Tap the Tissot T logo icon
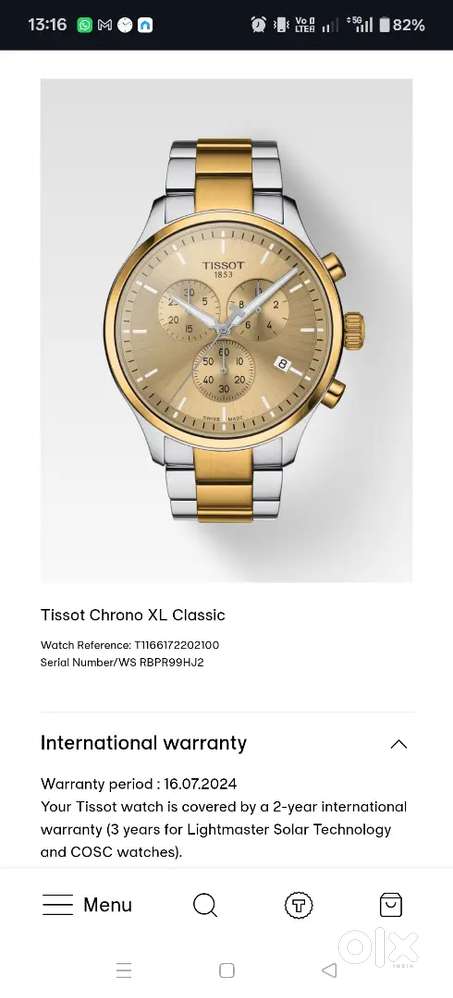The width and height of the screenshot is (453, 998). (x=298, y=904)
